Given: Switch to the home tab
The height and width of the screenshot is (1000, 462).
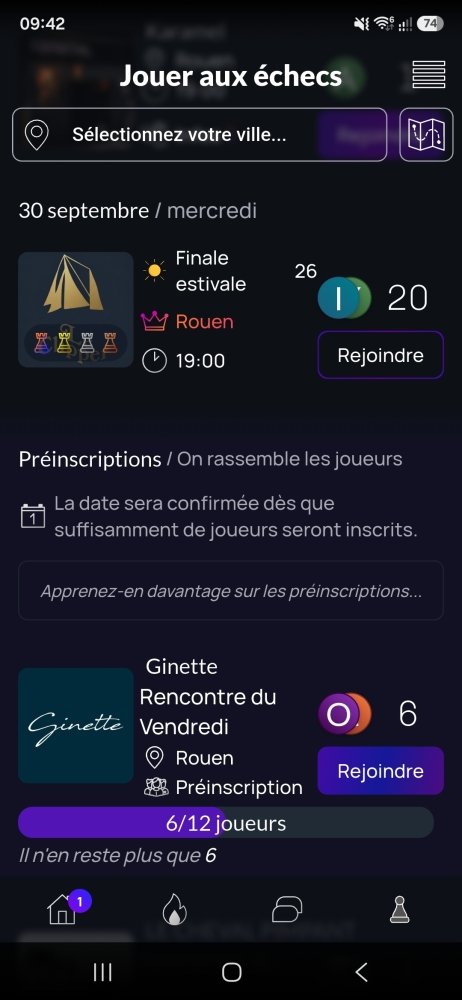Looking at the screenshot, I should click(62, 909).
